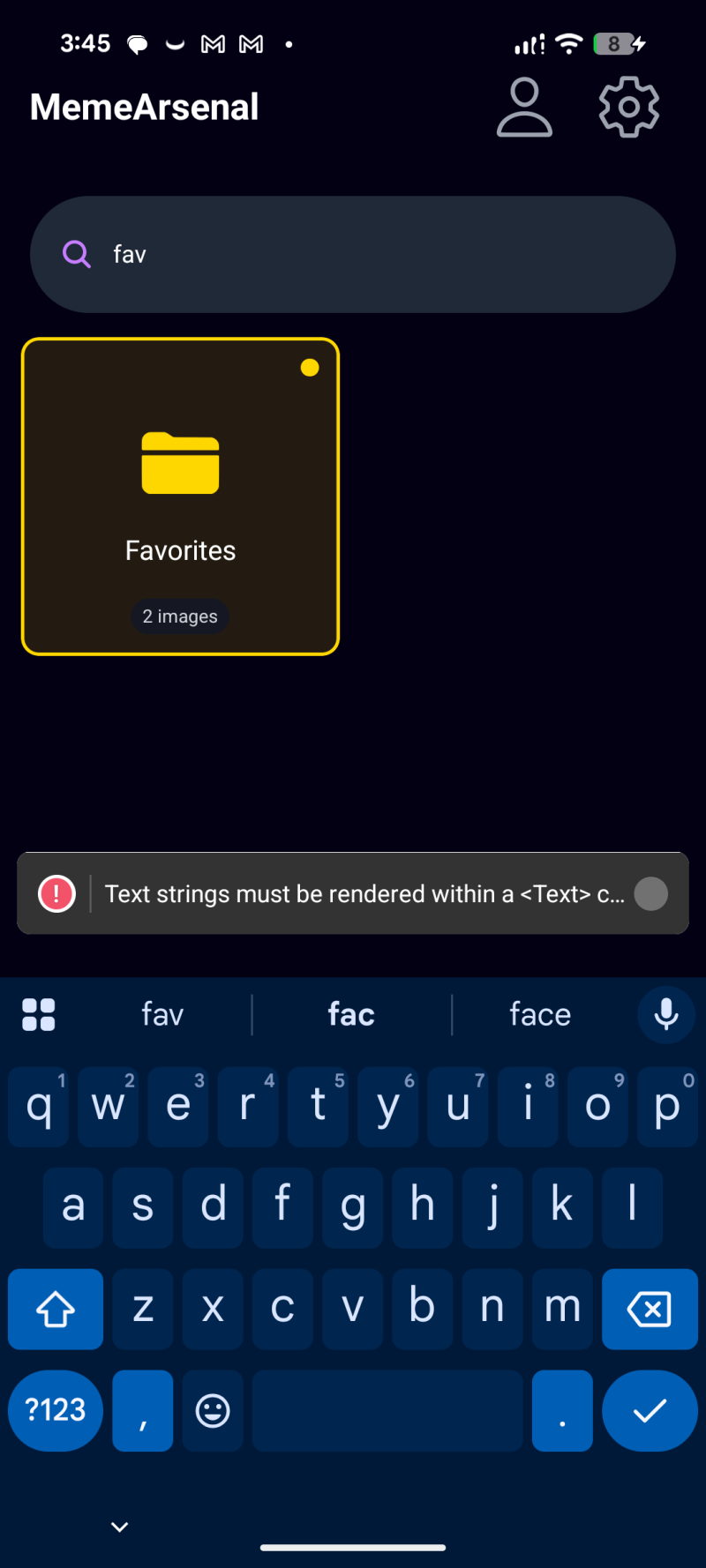This screenshot has width=706, height=1568.
Task: Switch the keyboard to ?123 symbols
Action: coord(56,1411)
